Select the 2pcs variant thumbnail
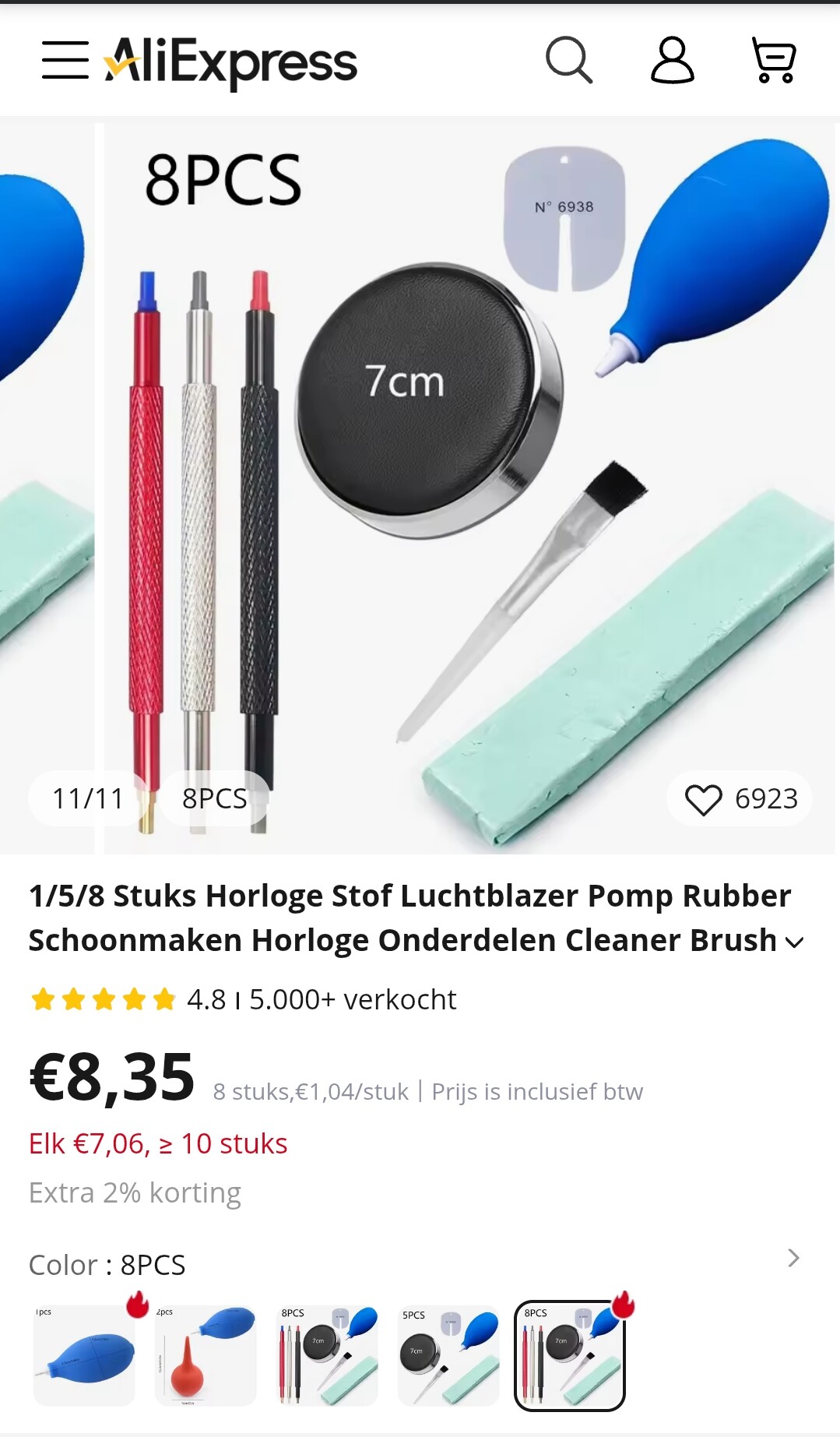 point(206,1355)
